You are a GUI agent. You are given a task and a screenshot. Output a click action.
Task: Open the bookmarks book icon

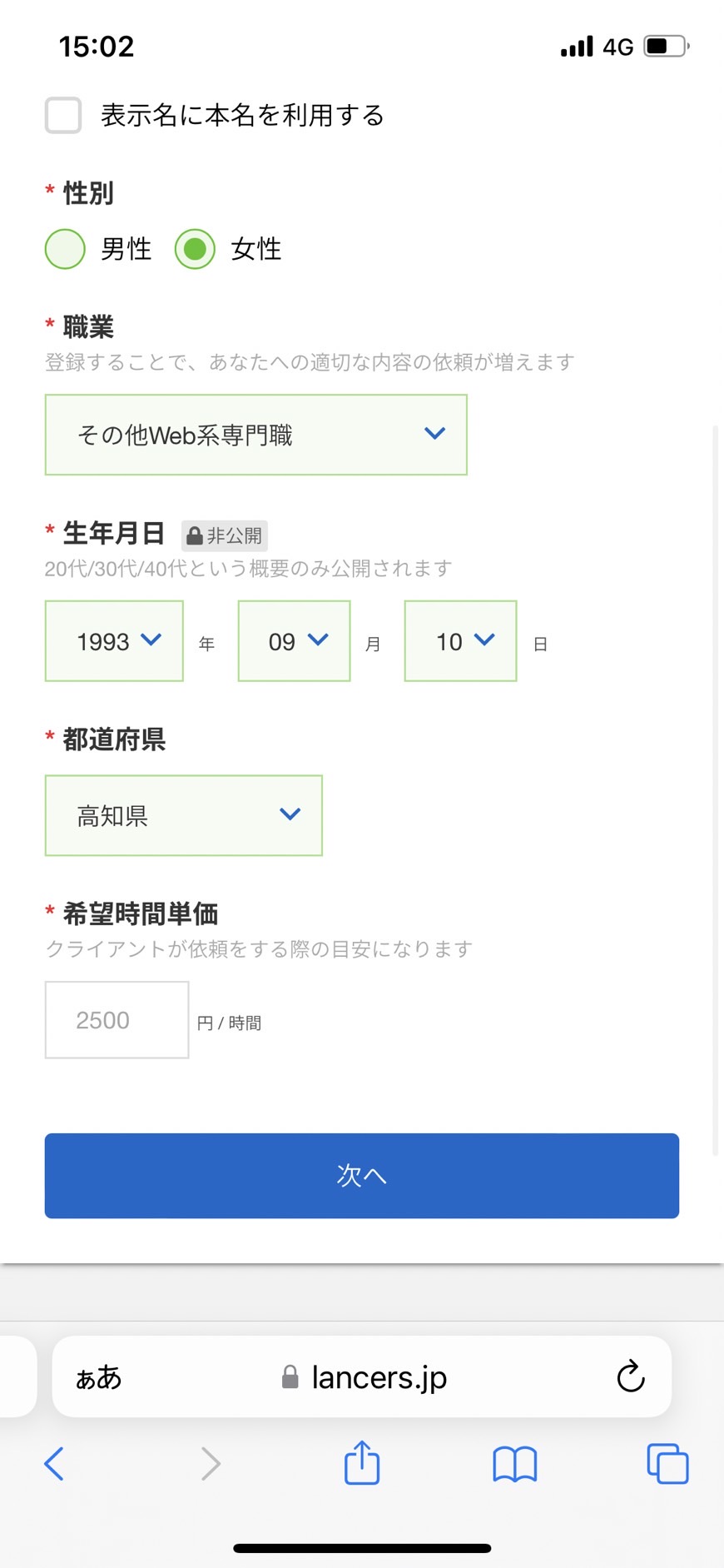click(515, 1464)
